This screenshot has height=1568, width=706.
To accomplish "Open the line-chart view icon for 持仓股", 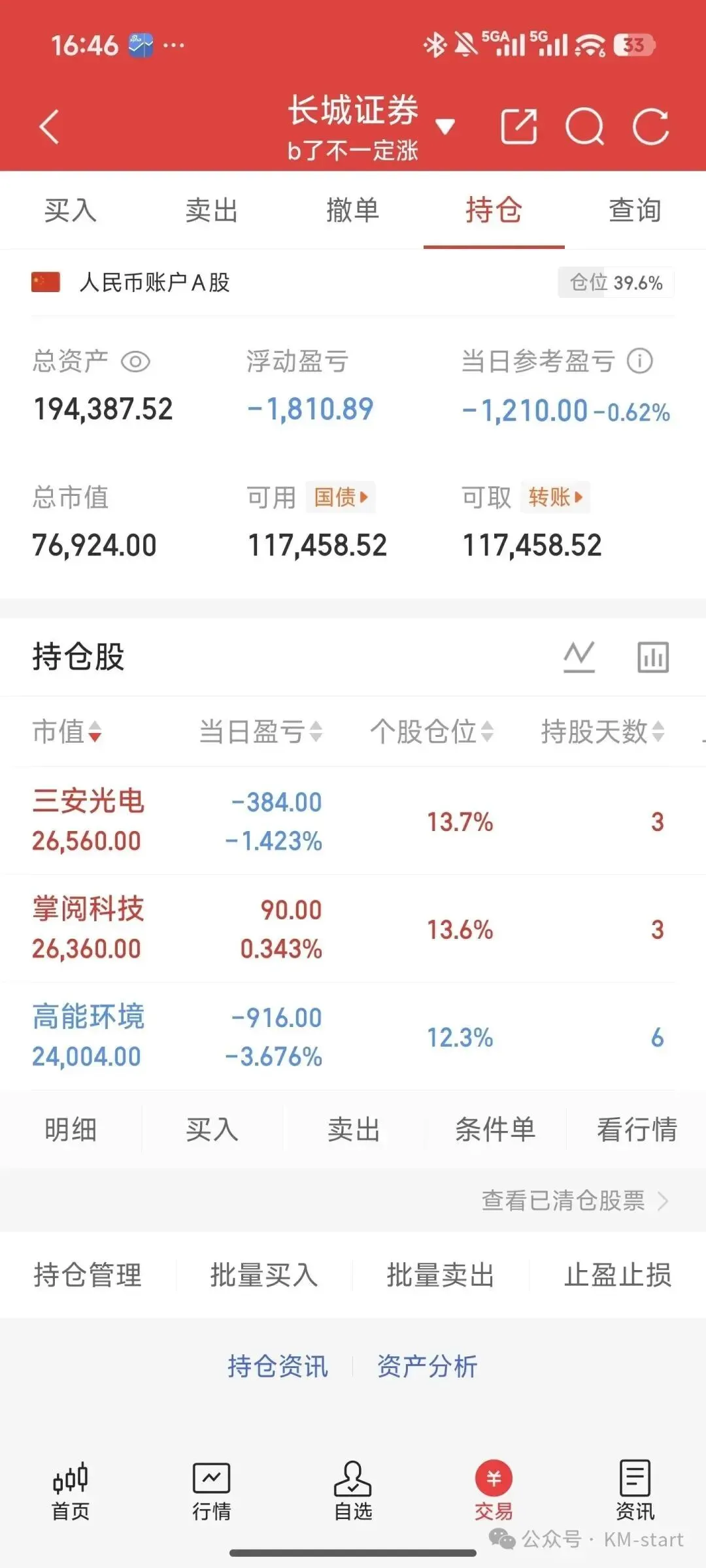I will coord(580,657).
